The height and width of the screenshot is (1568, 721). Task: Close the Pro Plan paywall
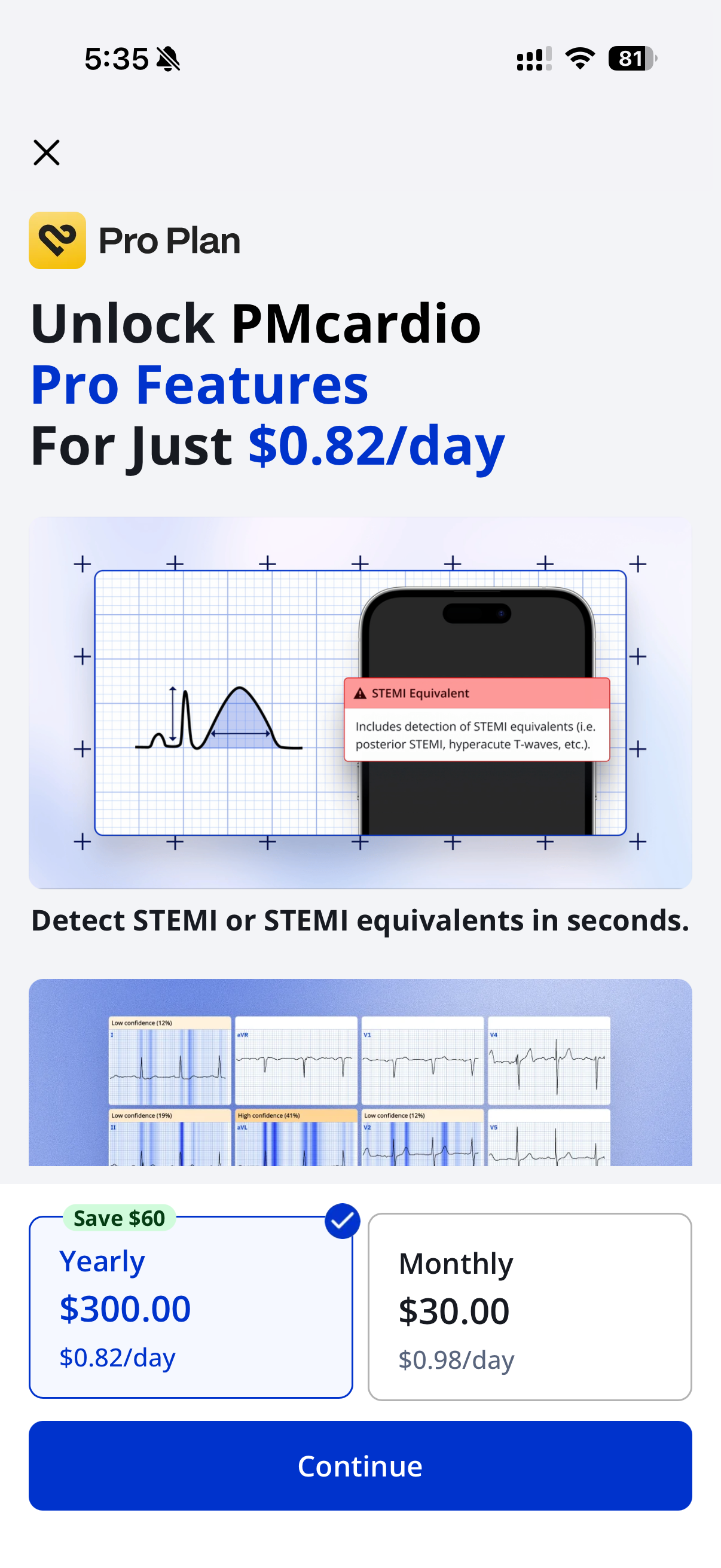pyautogui.click(x=46, y=152)
